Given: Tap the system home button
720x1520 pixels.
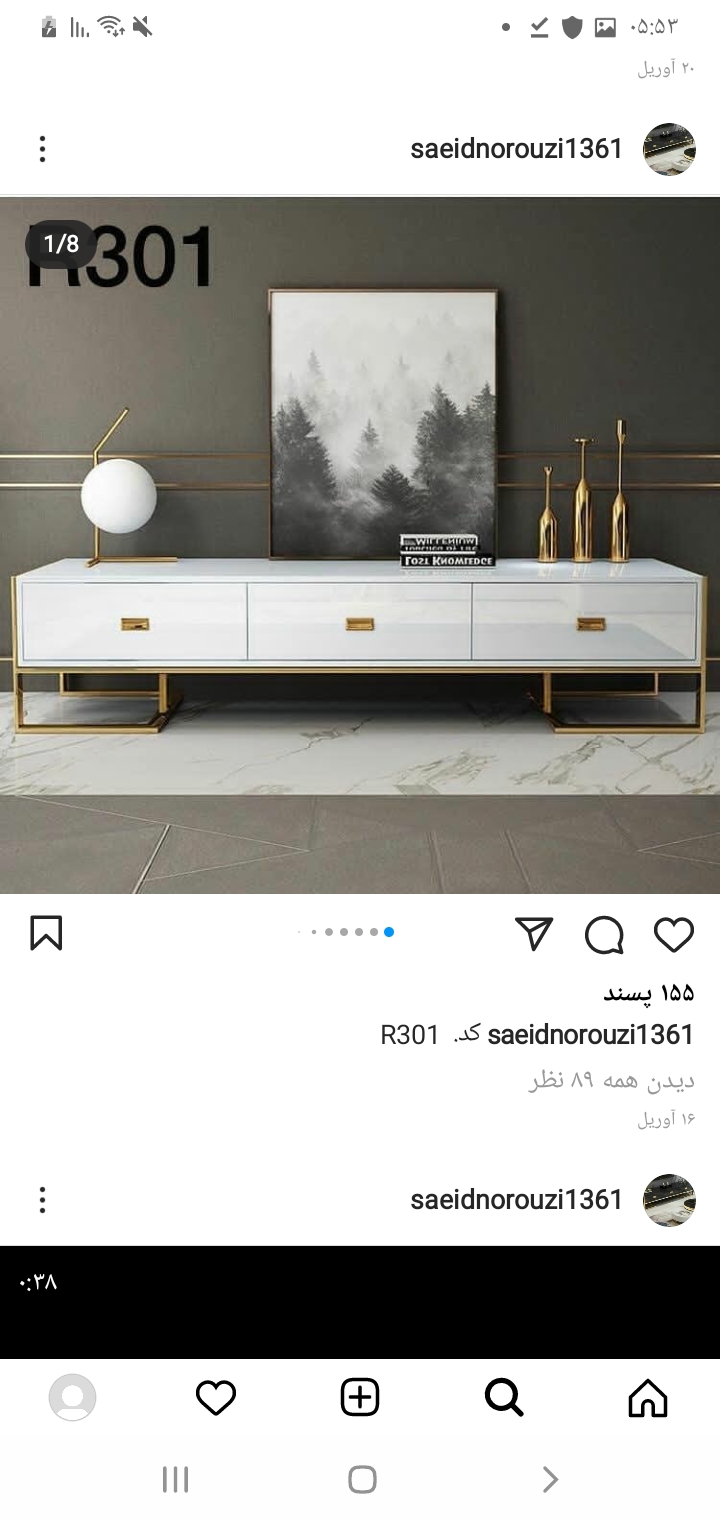Looking at the screenshot, I should (362, 1480).
